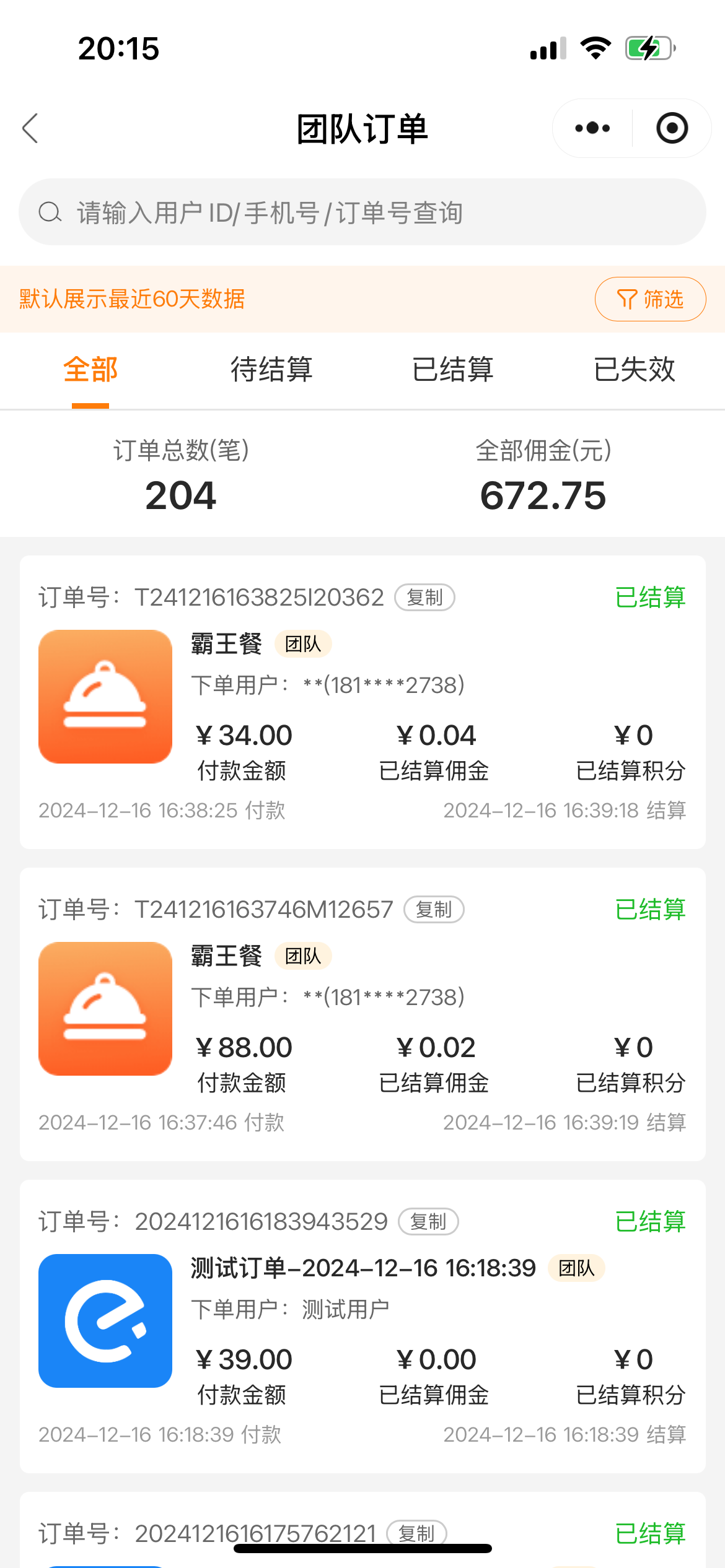Focus the user ID/phone/order number search field
This screenshot has height=1568, width=725.
tap(362, 212)
